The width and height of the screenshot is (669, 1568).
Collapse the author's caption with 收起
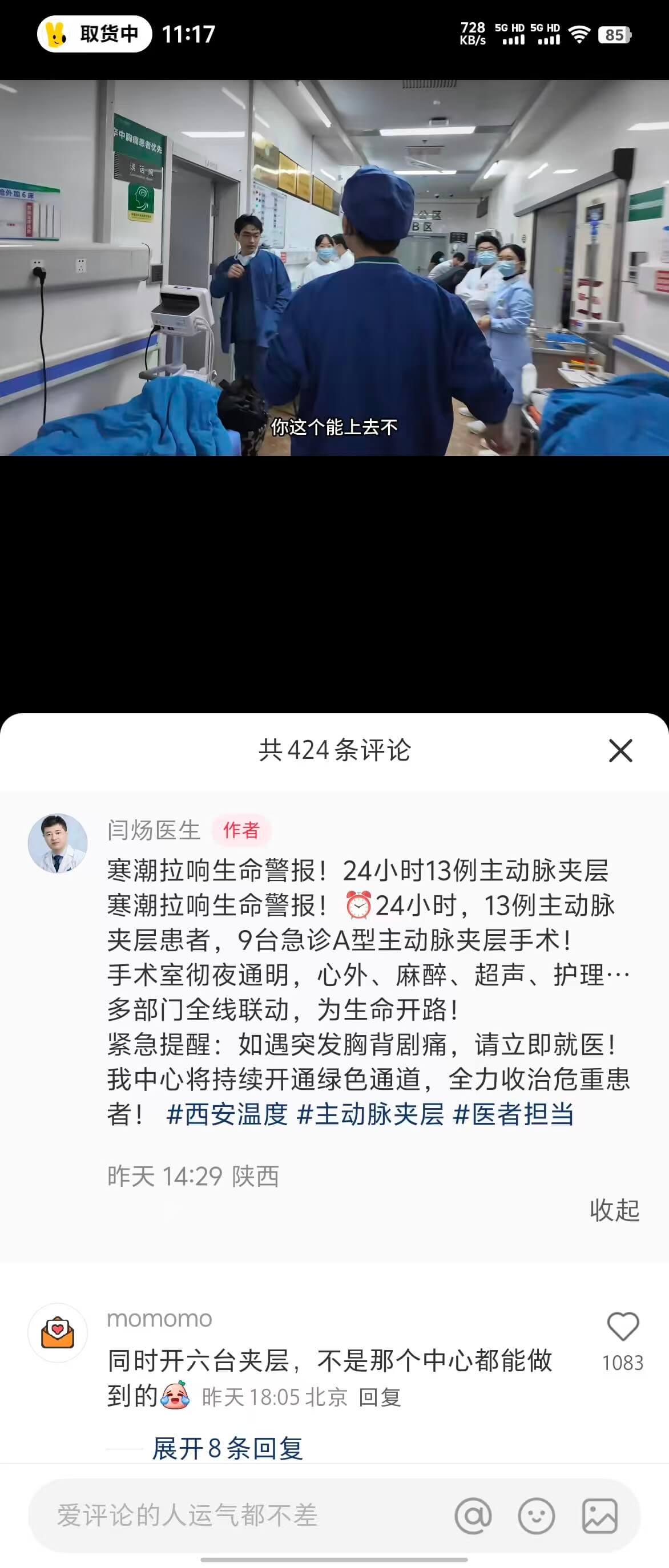[x=614, y=1210]
